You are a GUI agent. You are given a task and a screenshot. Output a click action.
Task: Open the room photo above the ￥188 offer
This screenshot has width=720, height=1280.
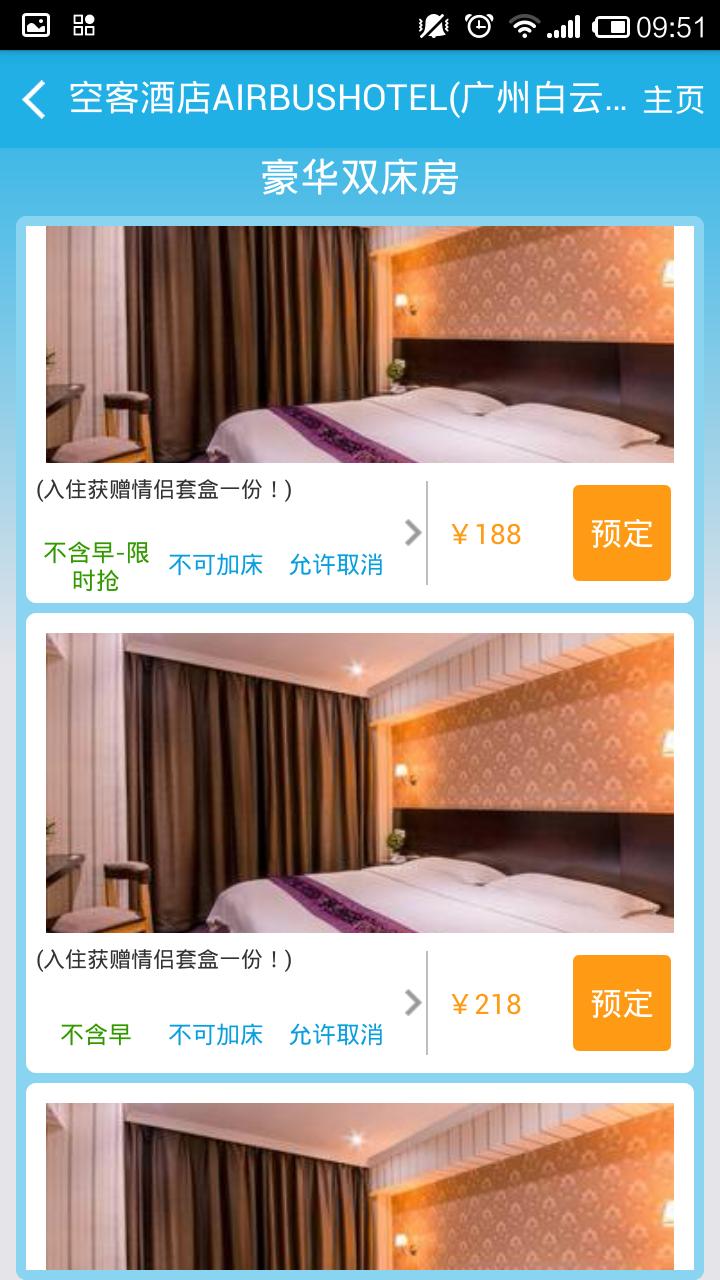coord(360,344)
